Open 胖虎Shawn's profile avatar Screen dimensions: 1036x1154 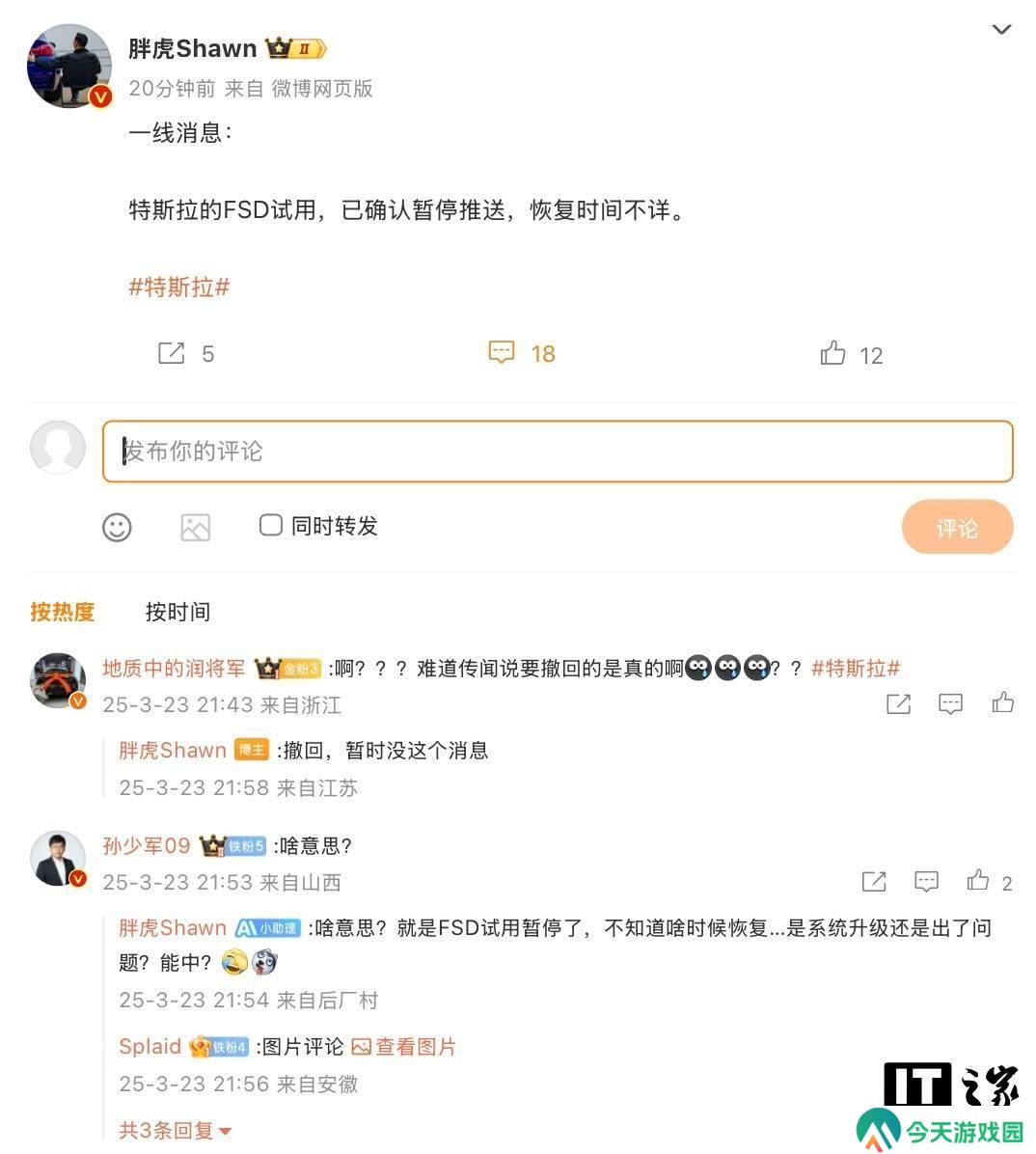point(68,66)
